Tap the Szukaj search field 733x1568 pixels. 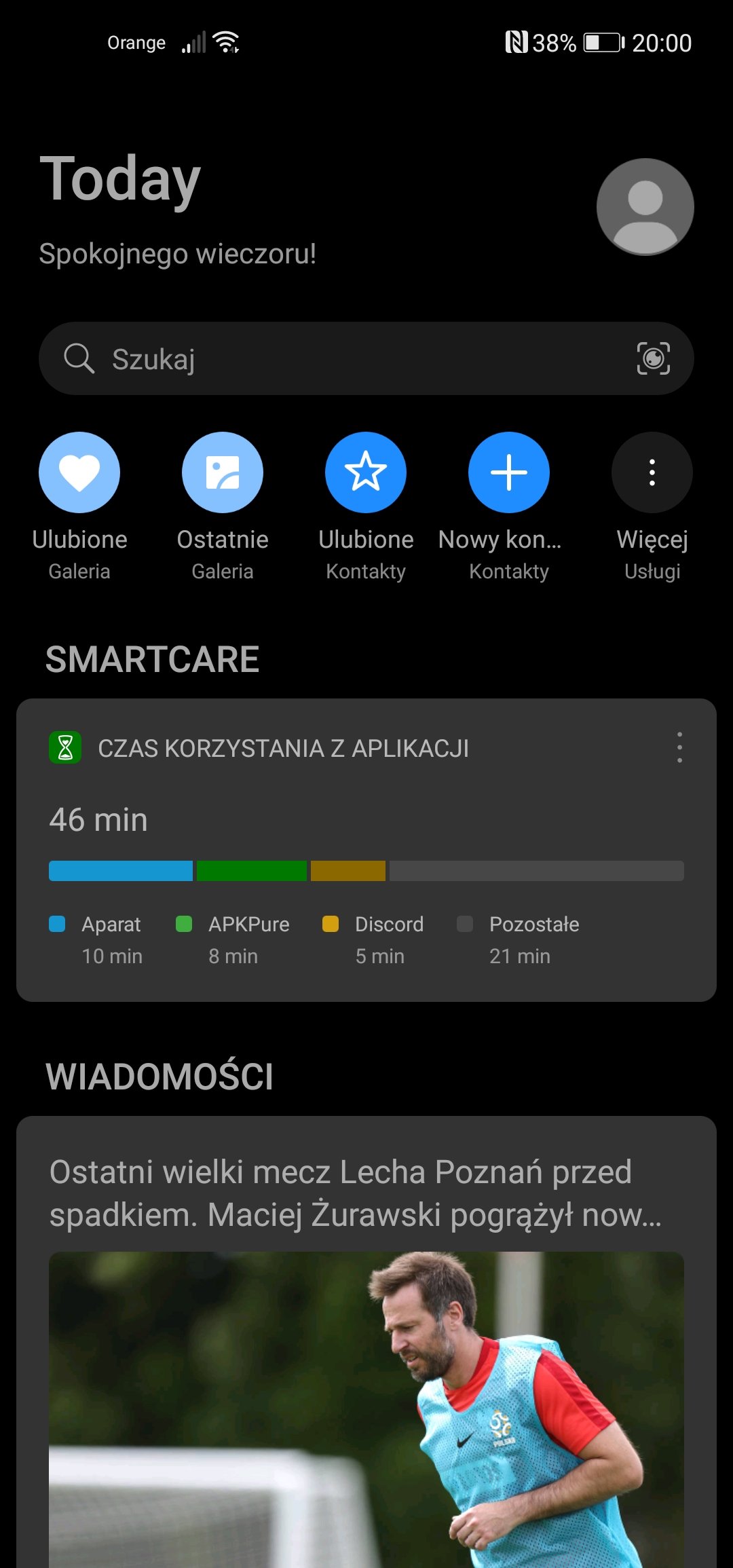tap(366, 358)
